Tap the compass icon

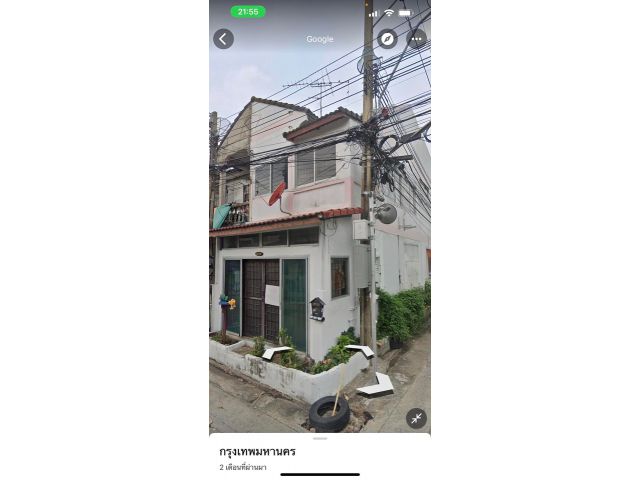387,39
